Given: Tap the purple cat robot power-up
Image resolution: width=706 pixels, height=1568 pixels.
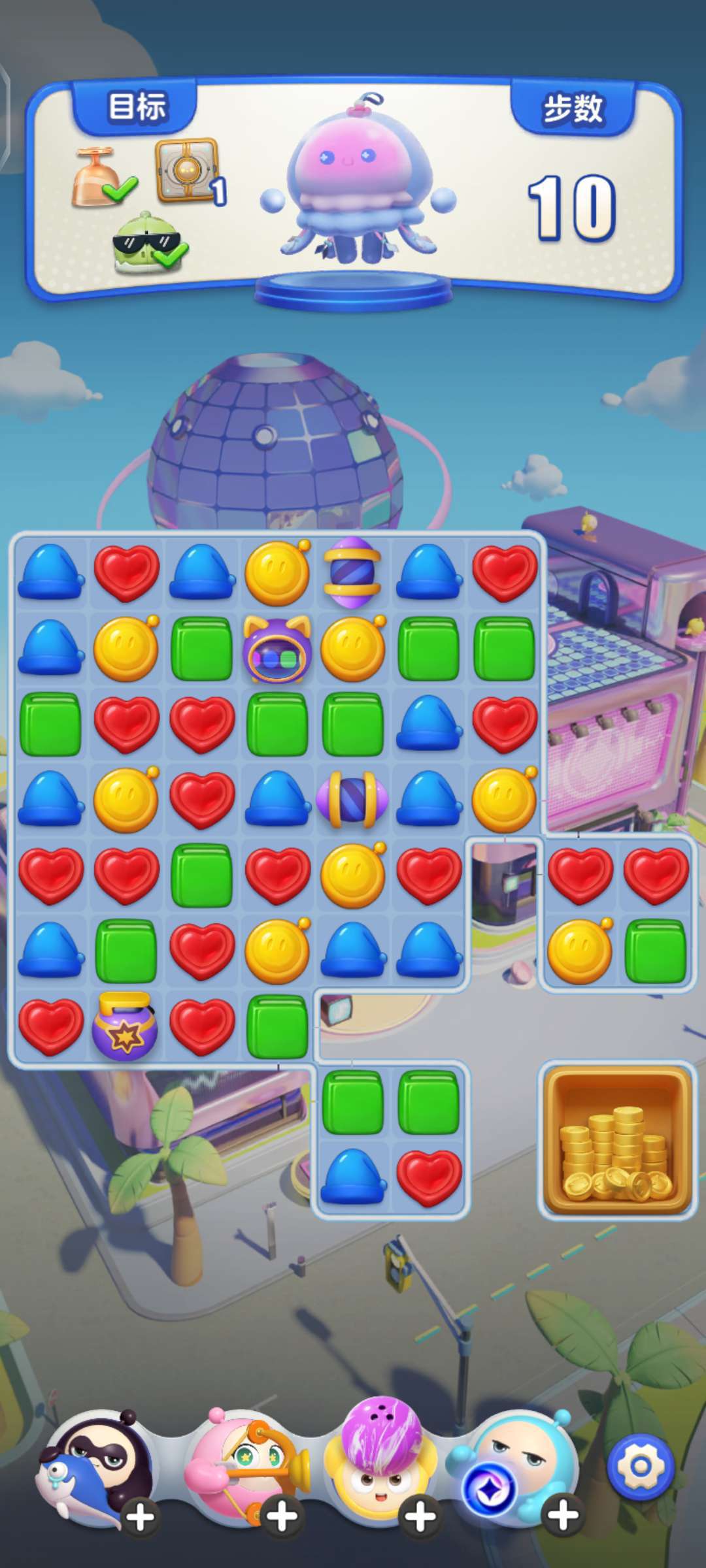Looking at the screenshot, I should point(277,649).
